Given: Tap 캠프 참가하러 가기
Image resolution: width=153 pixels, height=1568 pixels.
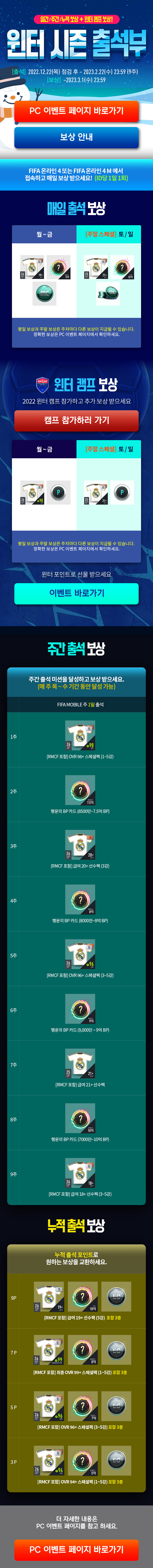Looking at the screenshot, I should pos(76,421).
